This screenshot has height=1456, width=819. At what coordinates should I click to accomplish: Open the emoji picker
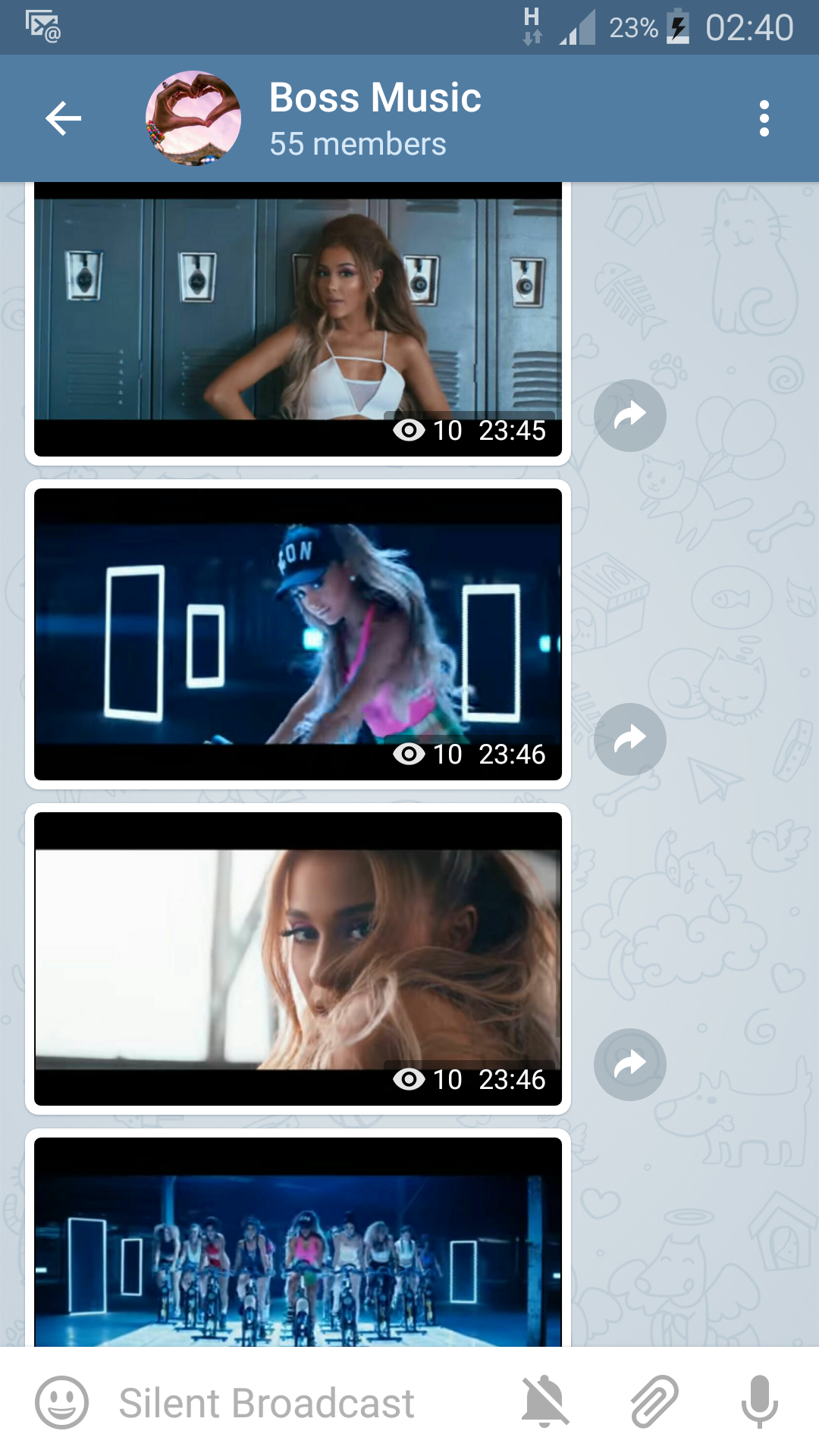pos(61,1402)
